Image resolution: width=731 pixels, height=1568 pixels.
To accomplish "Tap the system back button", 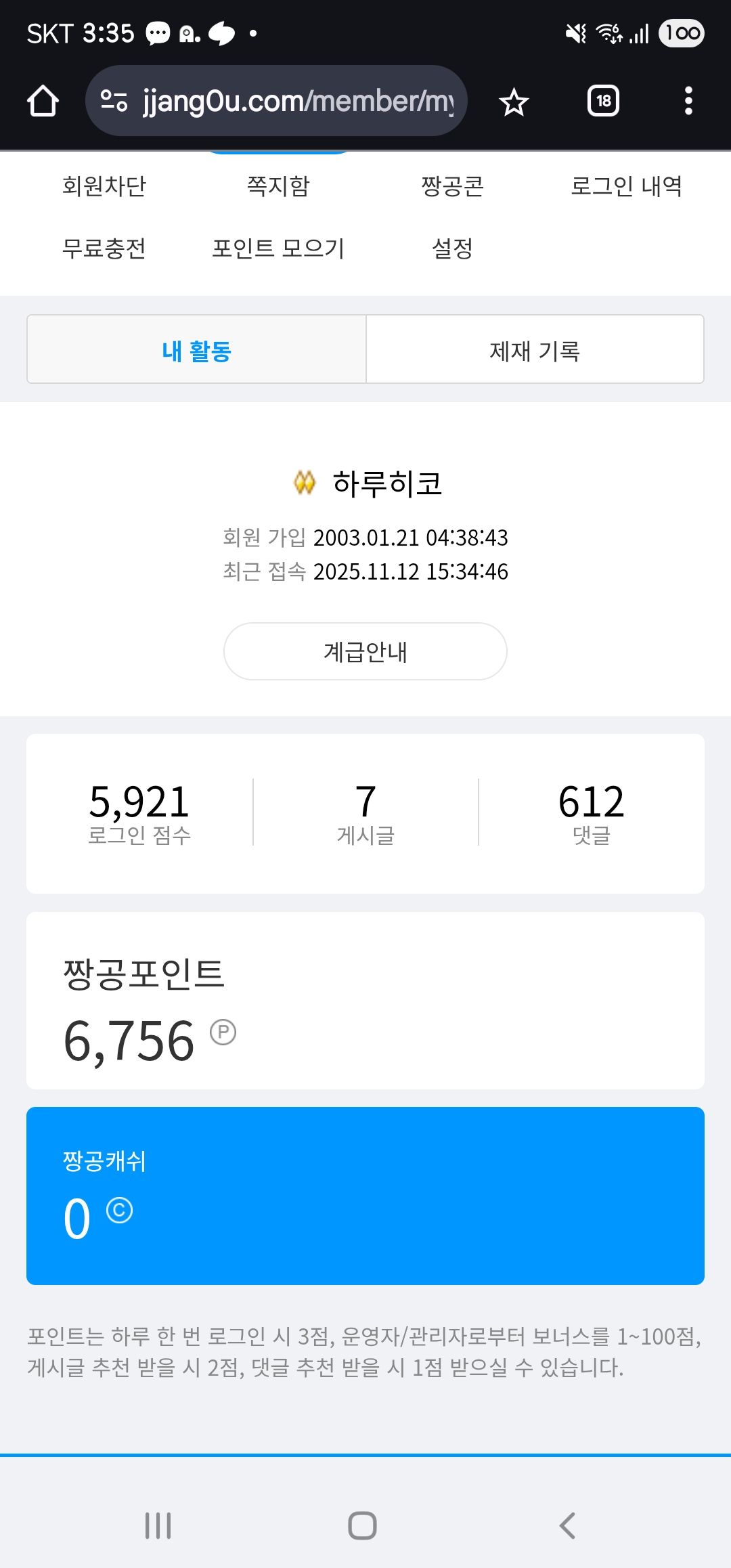I will point(567,1526).
